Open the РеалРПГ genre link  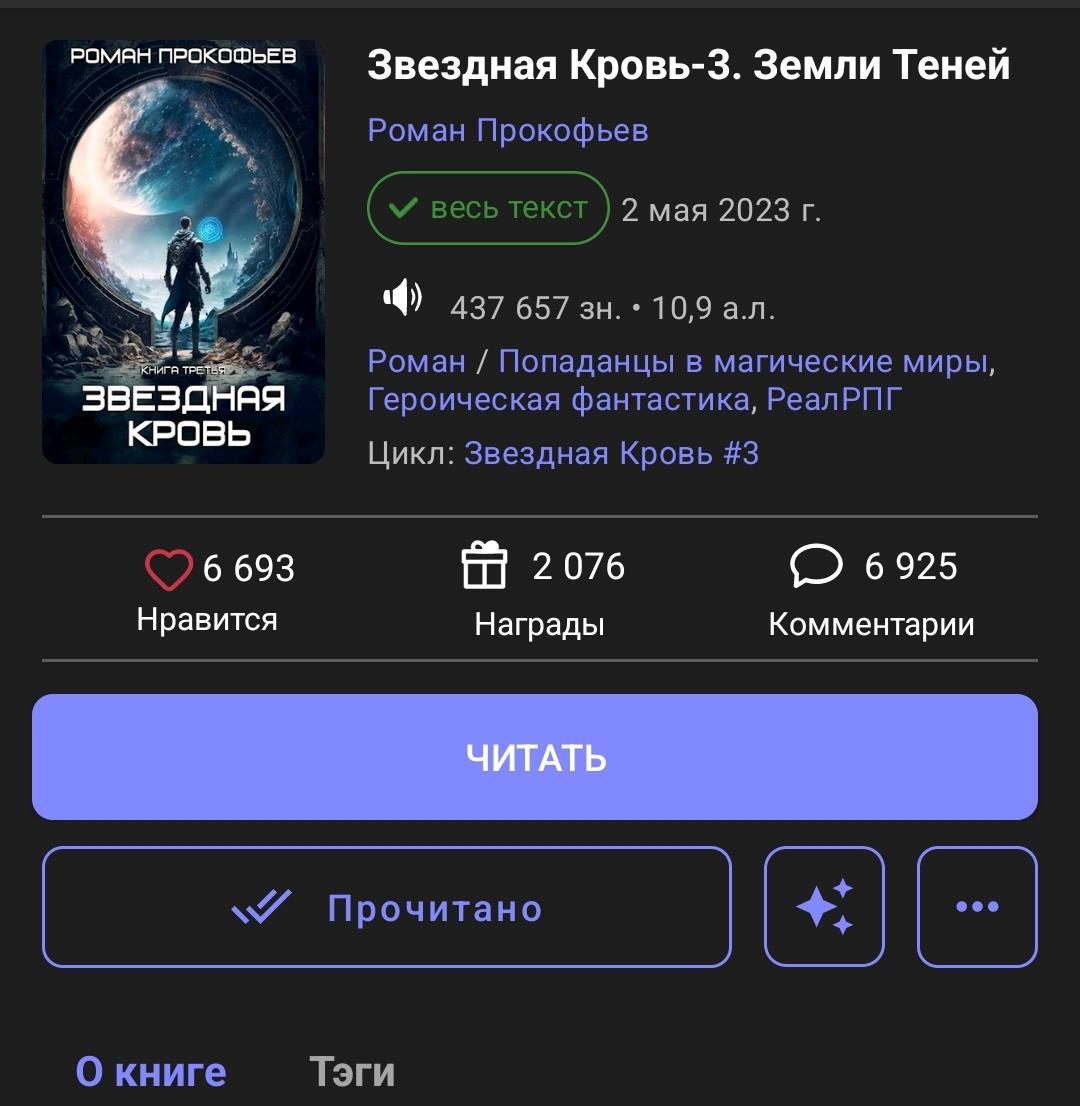(x=834, y=400)
